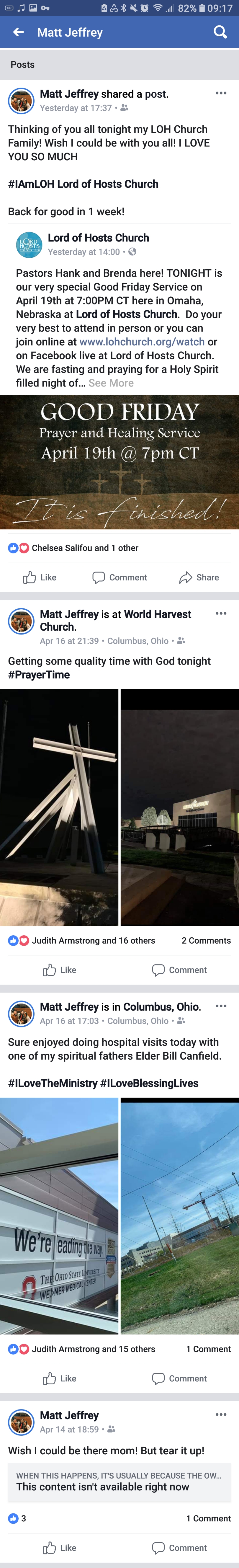Open search on Matt Jeffrey's profile

220,32
